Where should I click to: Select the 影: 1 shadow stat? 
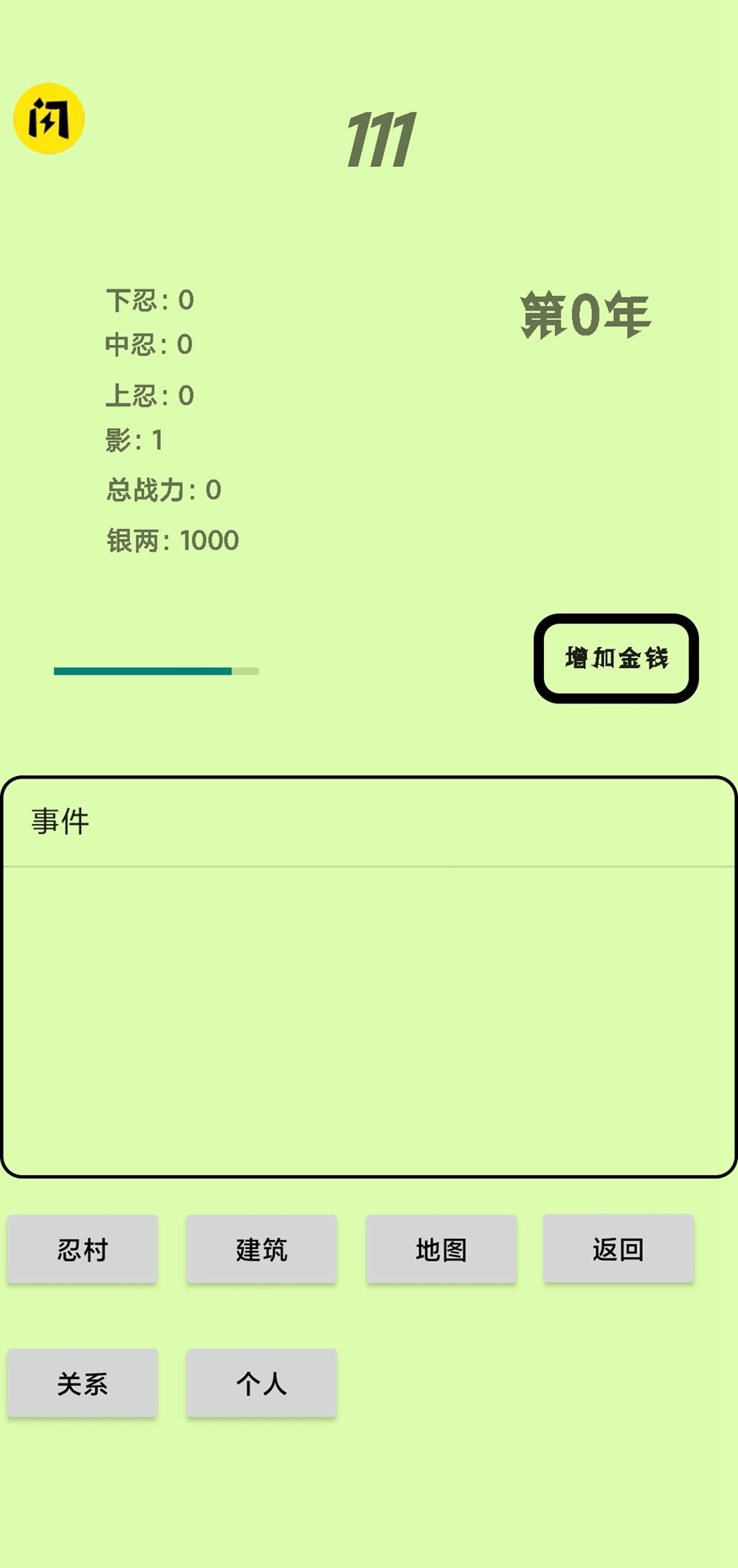click(x=134, y=440)
